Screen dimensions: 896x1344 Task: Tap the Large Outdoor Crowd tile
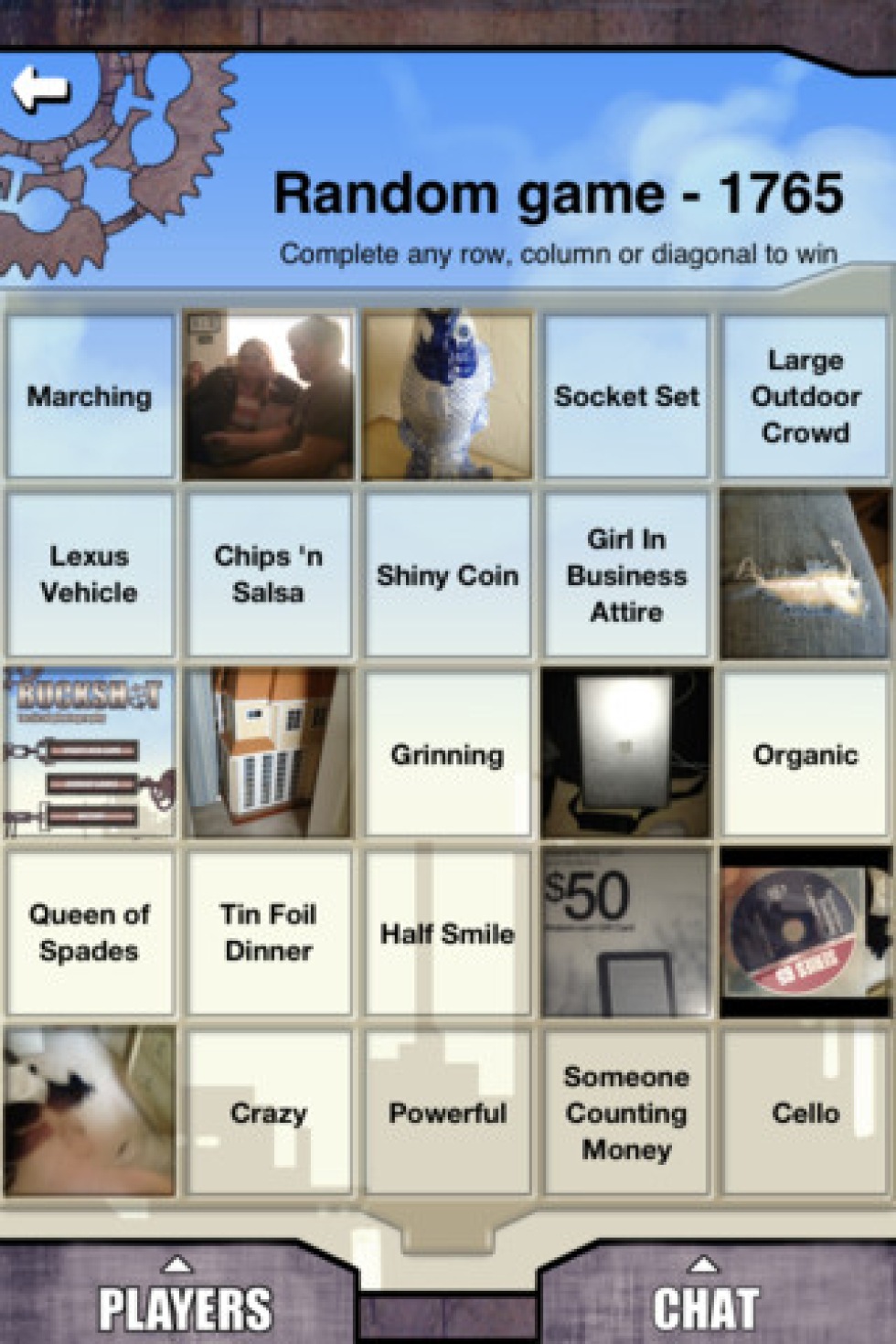(805, 396)
